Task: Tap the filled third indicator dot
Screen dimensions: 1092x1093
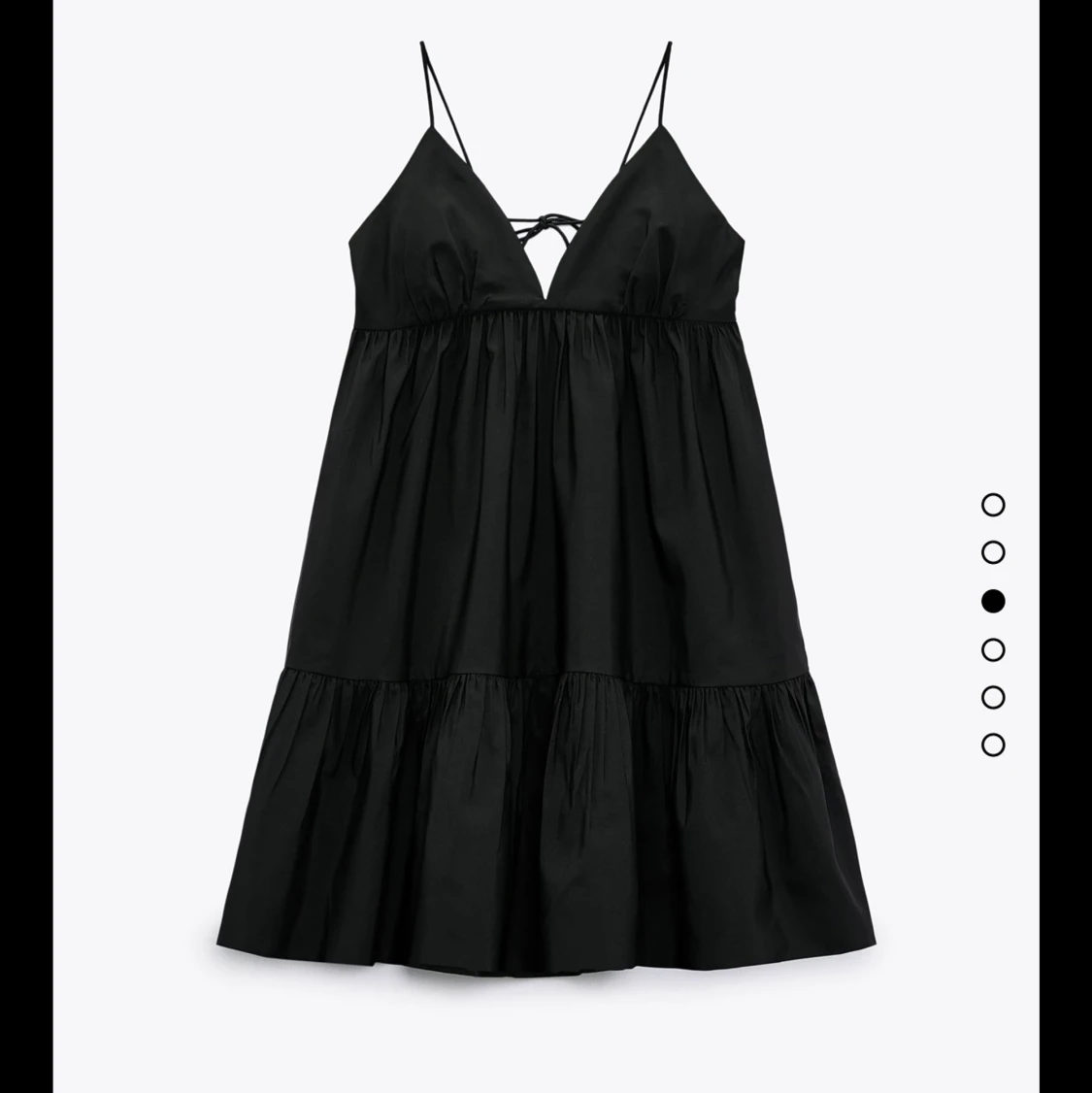Action: tap(992, 601)
